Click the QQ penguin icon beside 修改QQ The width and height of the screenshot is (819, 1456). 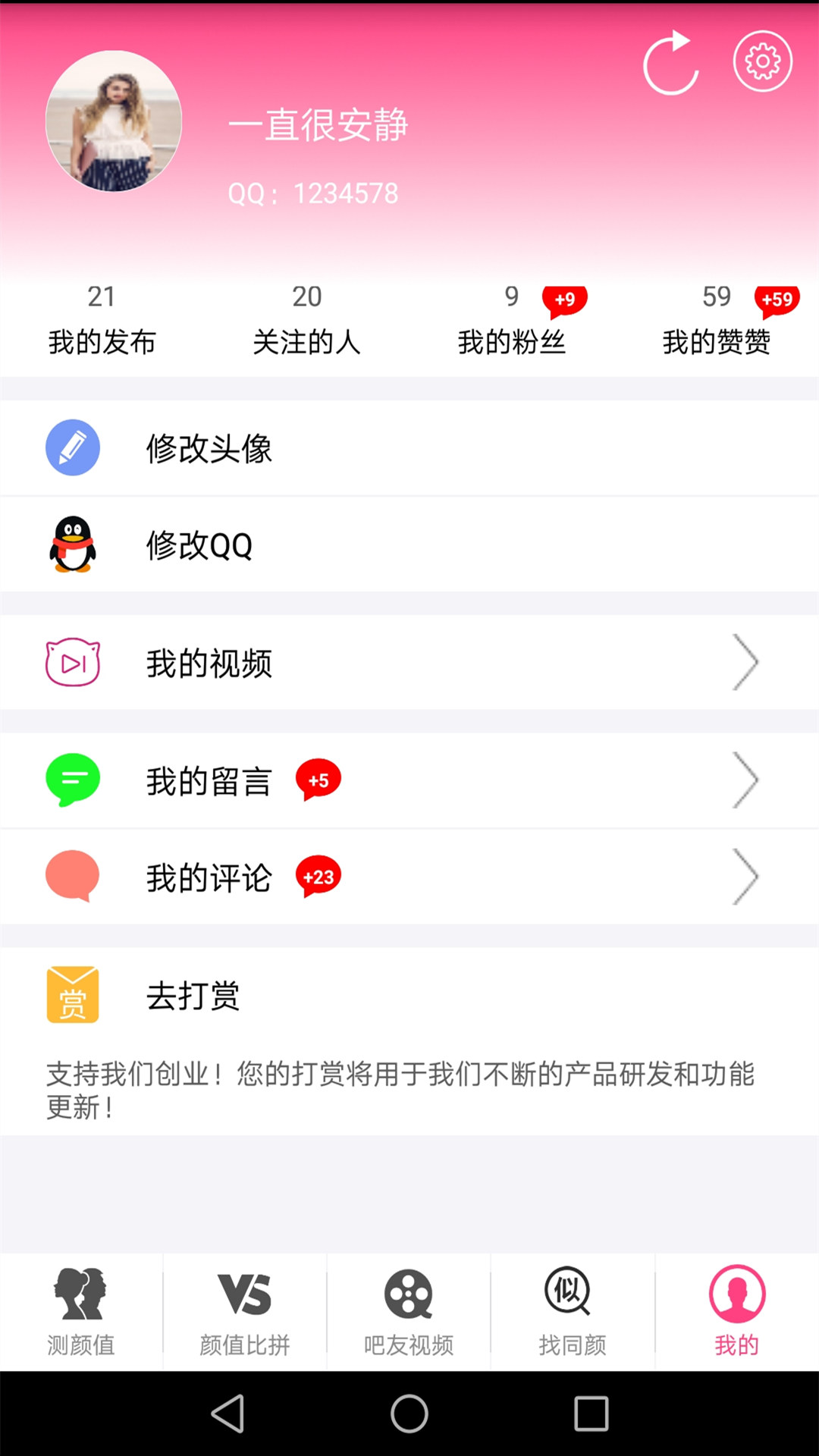pos(73,544)
